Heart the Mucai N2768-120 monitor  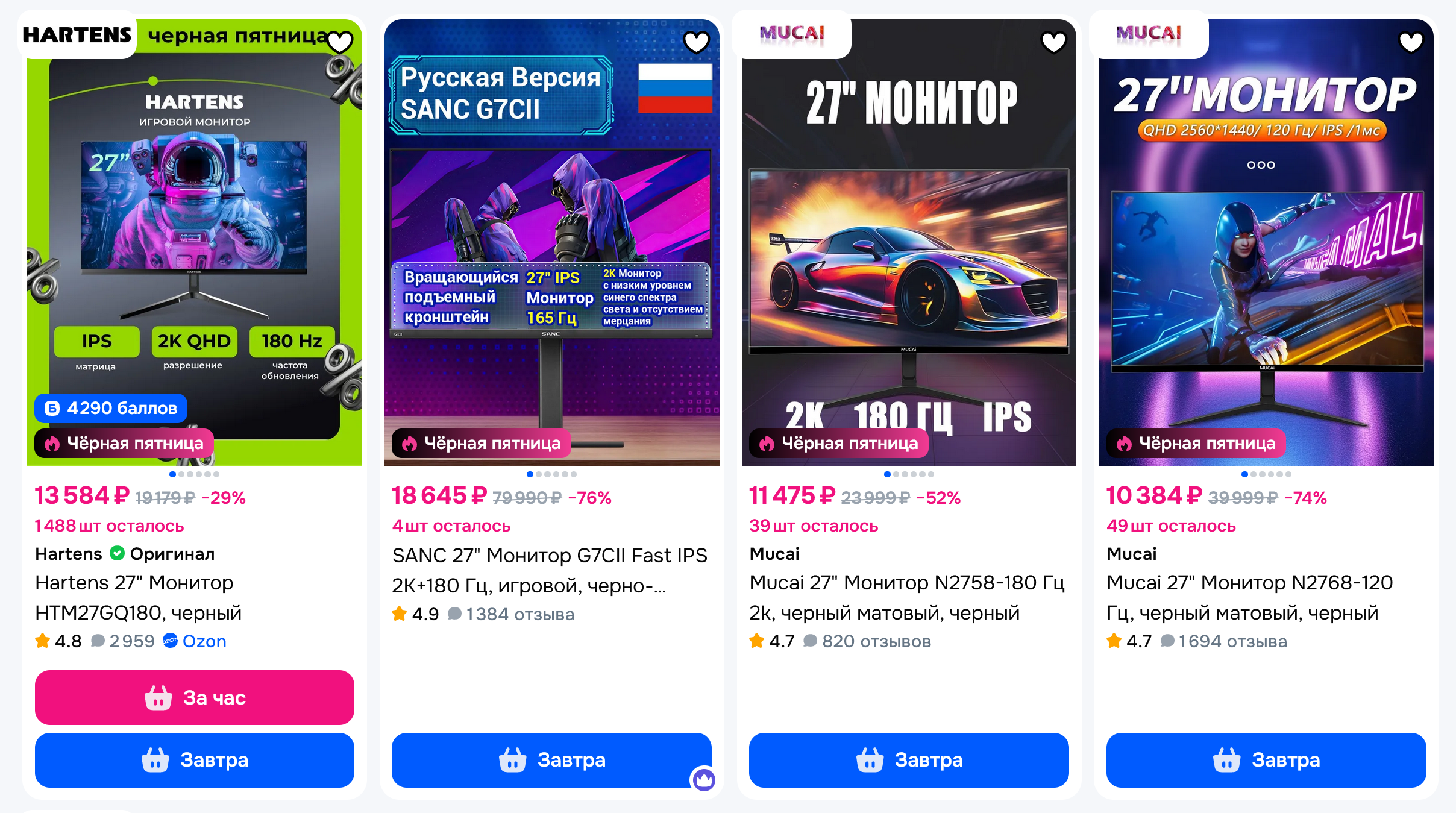[x=1411, y=42]
